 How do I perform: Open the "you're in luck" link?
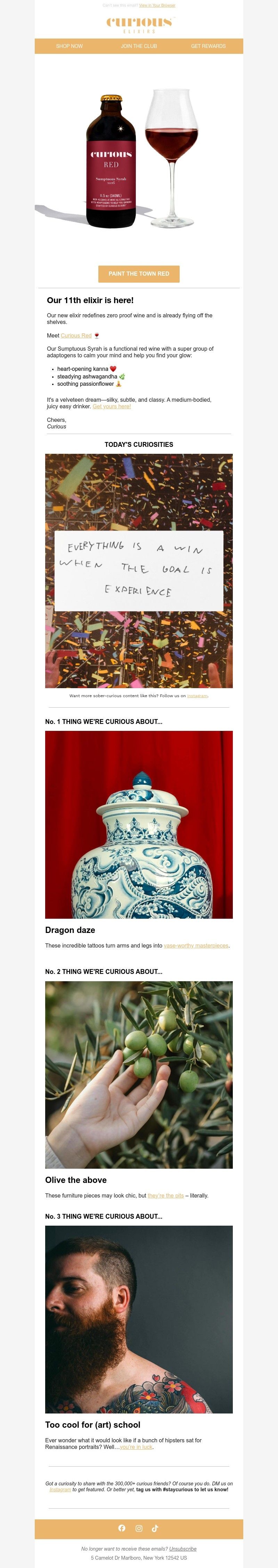[136, 1447]
